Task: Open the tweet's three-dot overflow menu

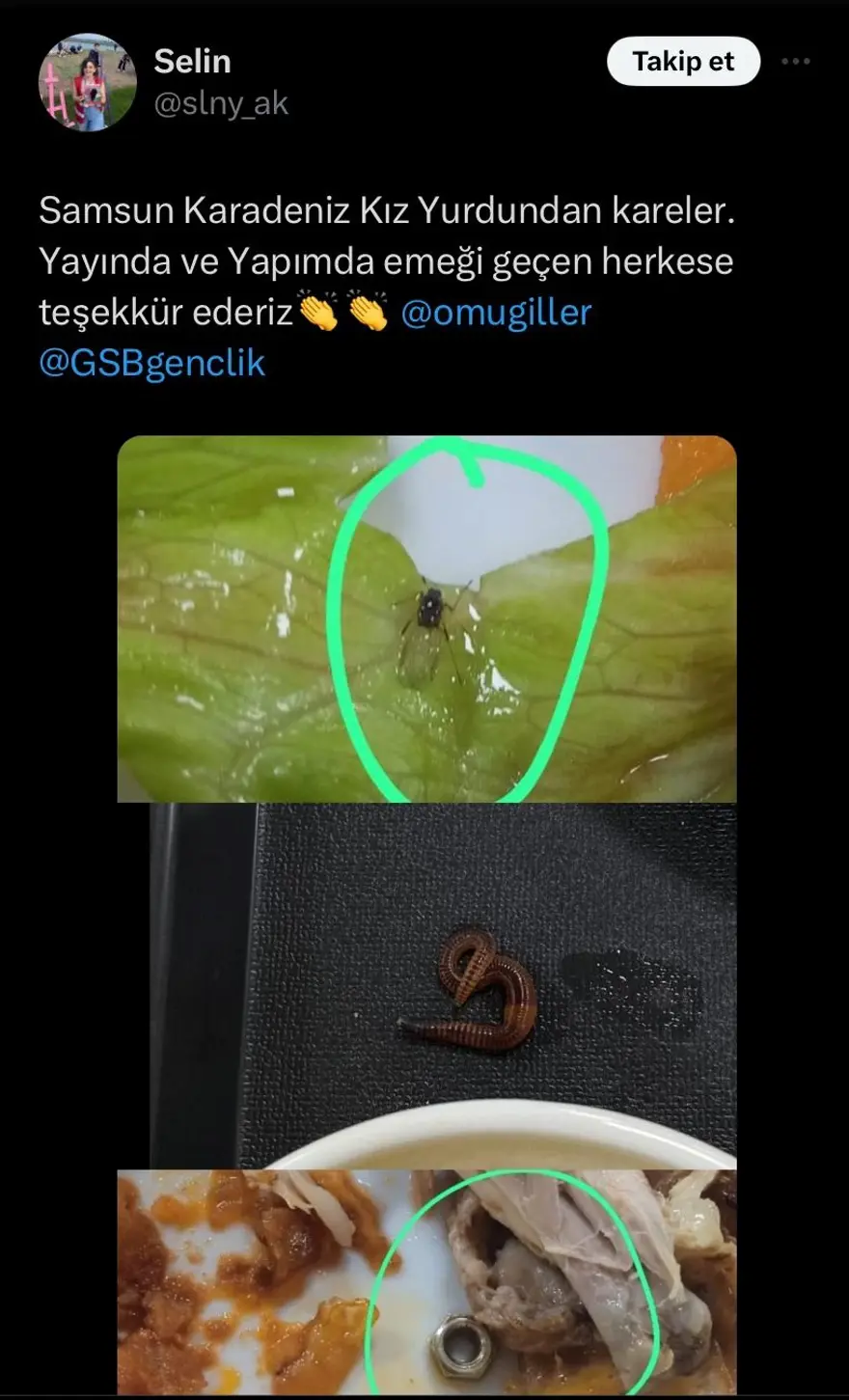Action: point(796,62)
